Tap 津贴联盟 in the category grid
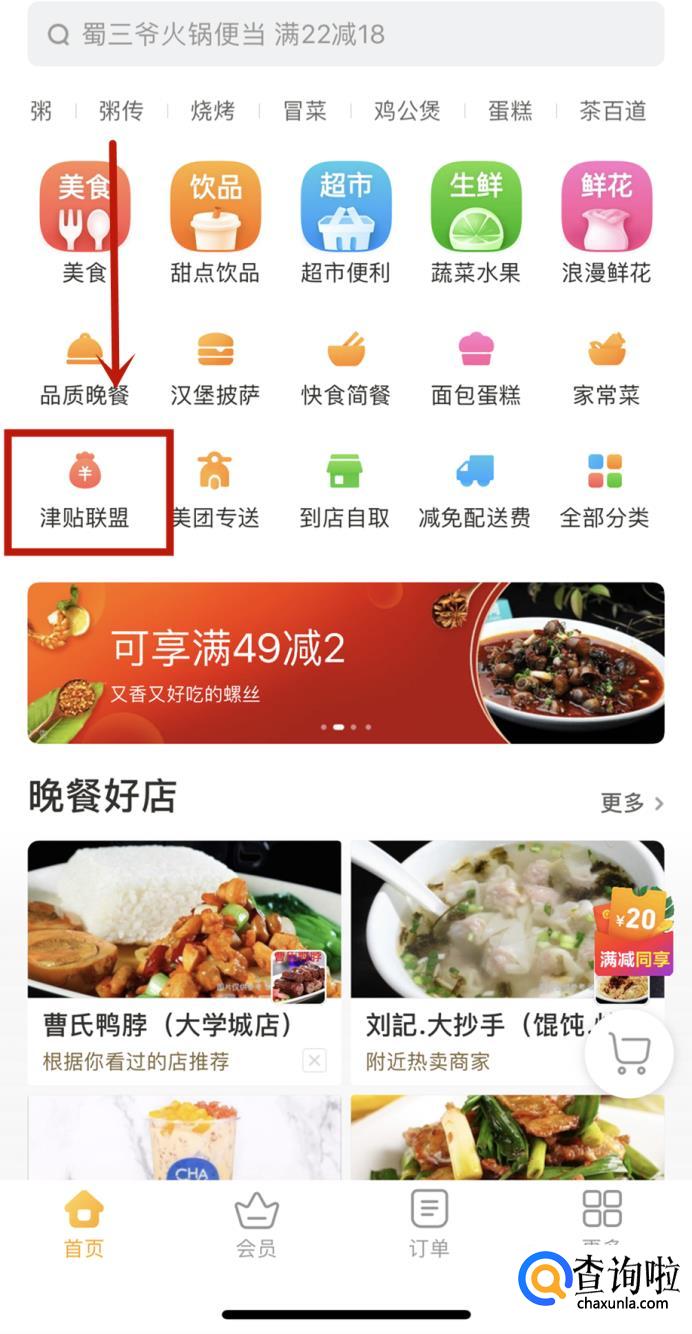The height and width of the screenshot is (1334, 692). point(85,490)
